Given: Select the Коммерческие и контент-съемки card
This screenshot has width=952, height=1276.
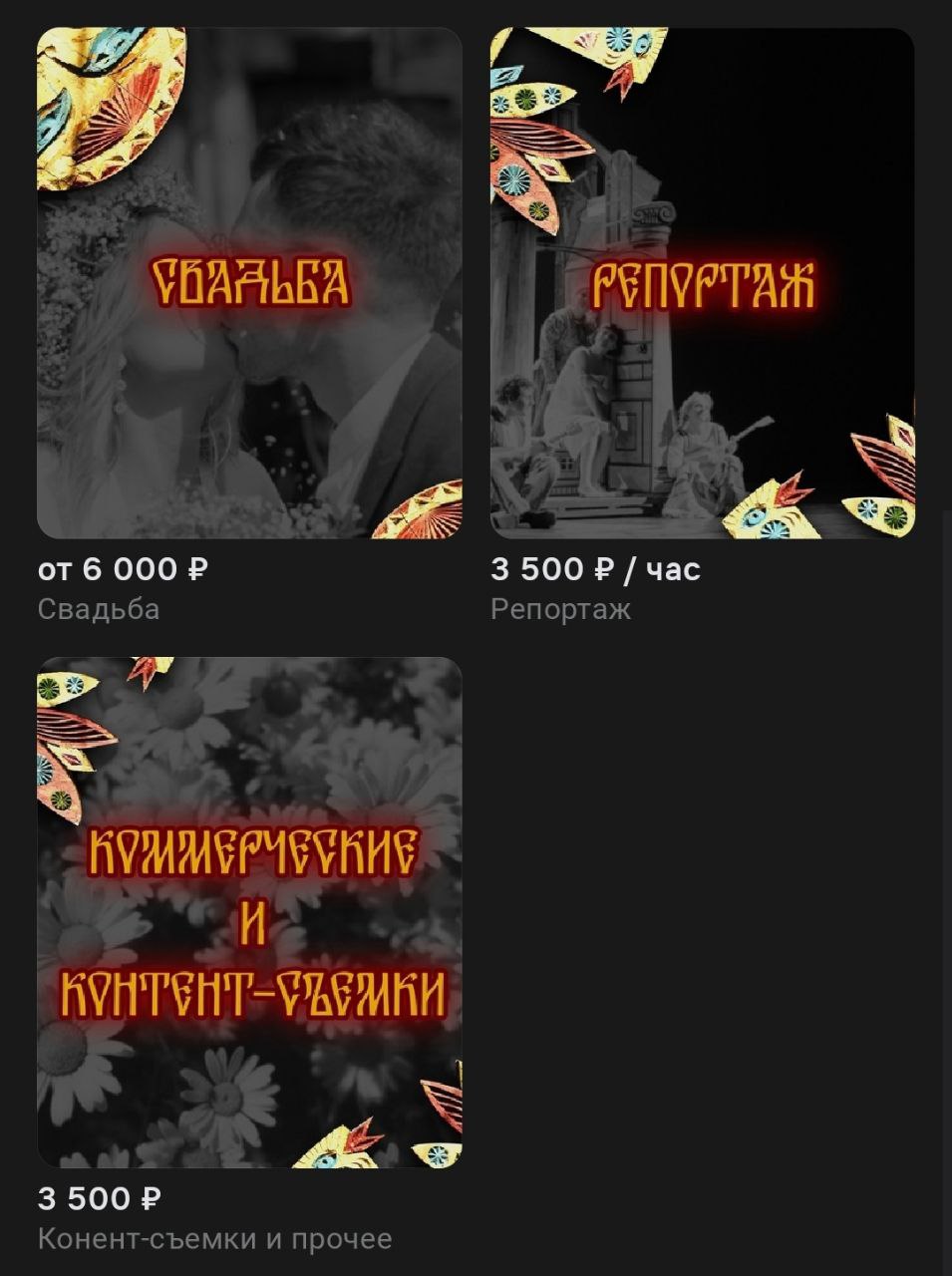Looking at the screenshot, I should click(249, 911).
